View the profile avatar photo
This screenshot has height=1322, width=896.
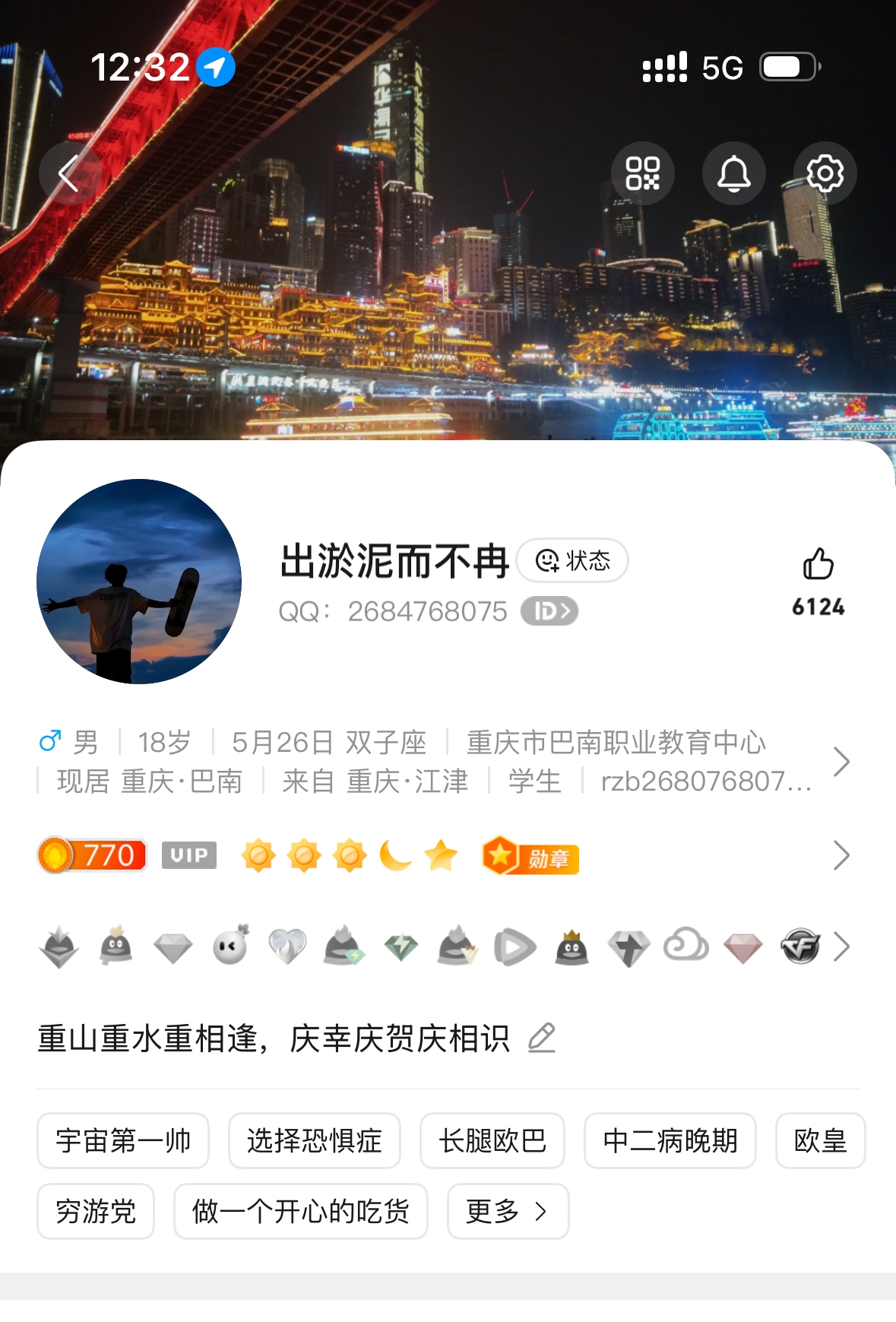pos(139,582)
